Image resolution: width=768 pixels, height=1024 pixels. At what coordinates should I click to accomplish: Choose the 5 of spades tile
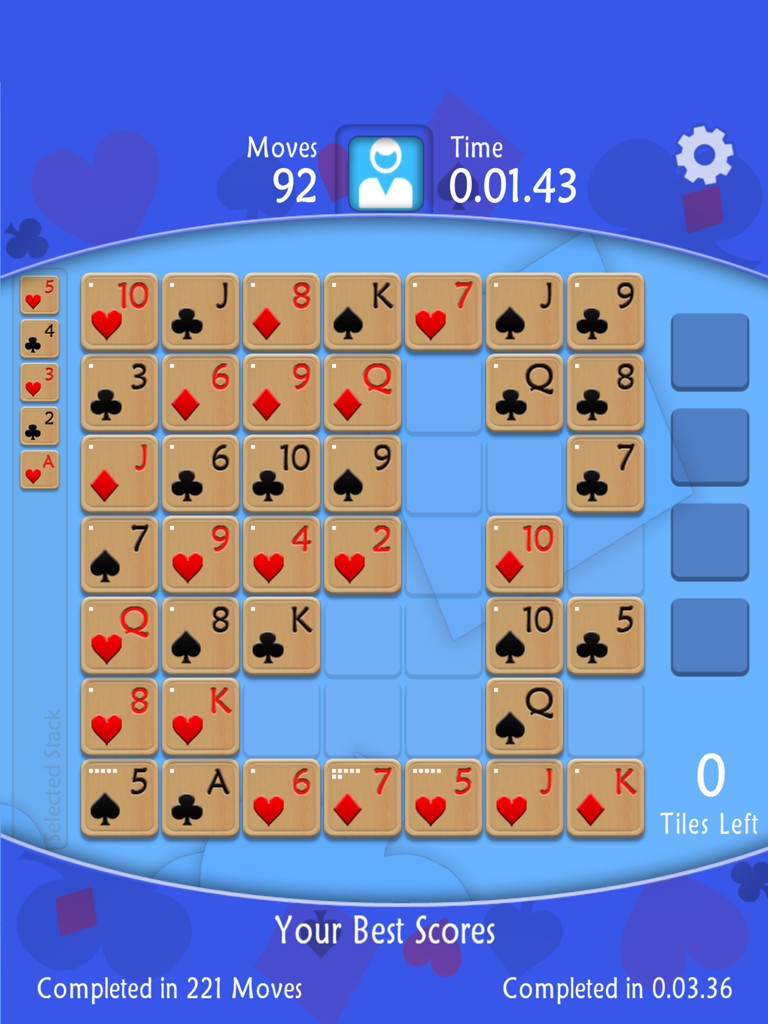[119, 797]
